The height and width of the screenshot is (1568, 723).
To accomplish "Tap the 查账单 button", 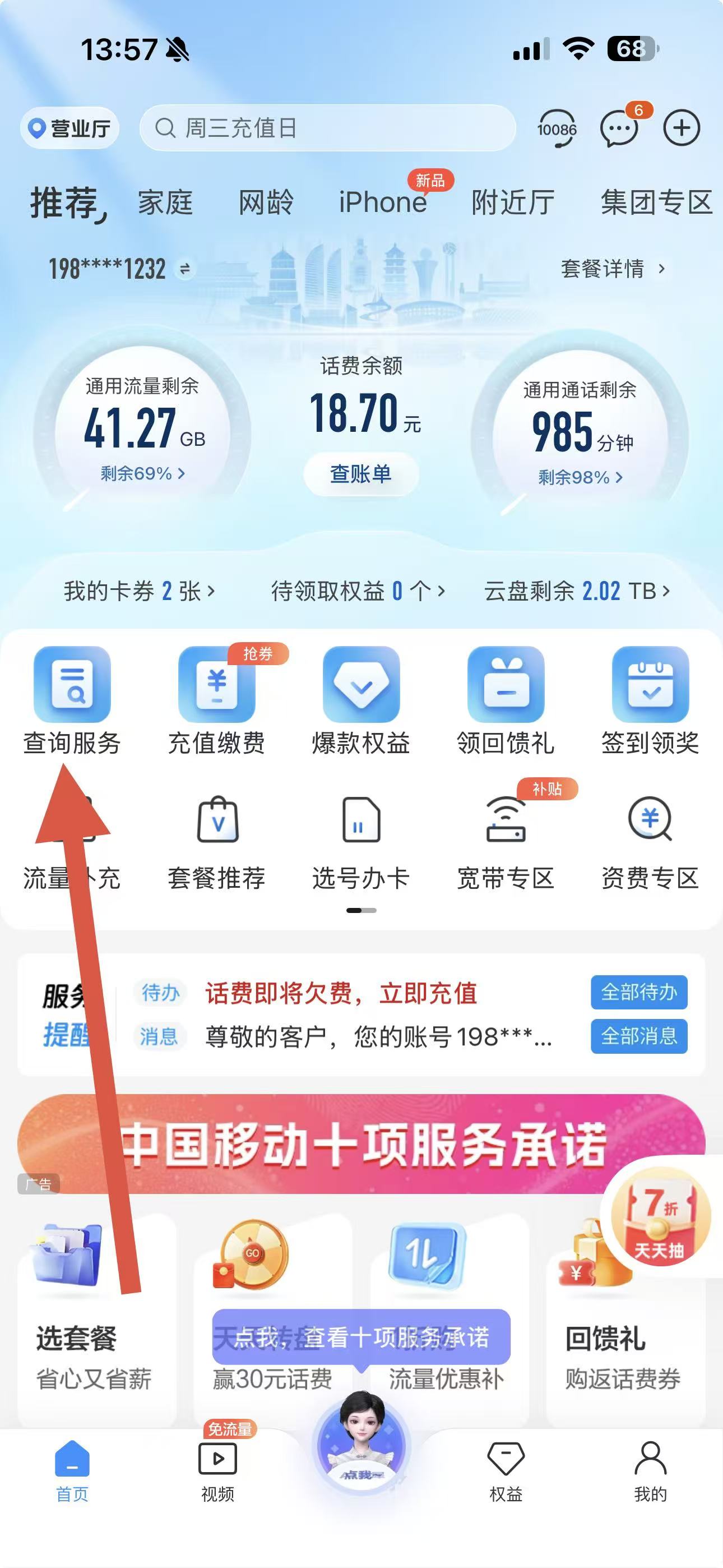I will coord(360,474).
